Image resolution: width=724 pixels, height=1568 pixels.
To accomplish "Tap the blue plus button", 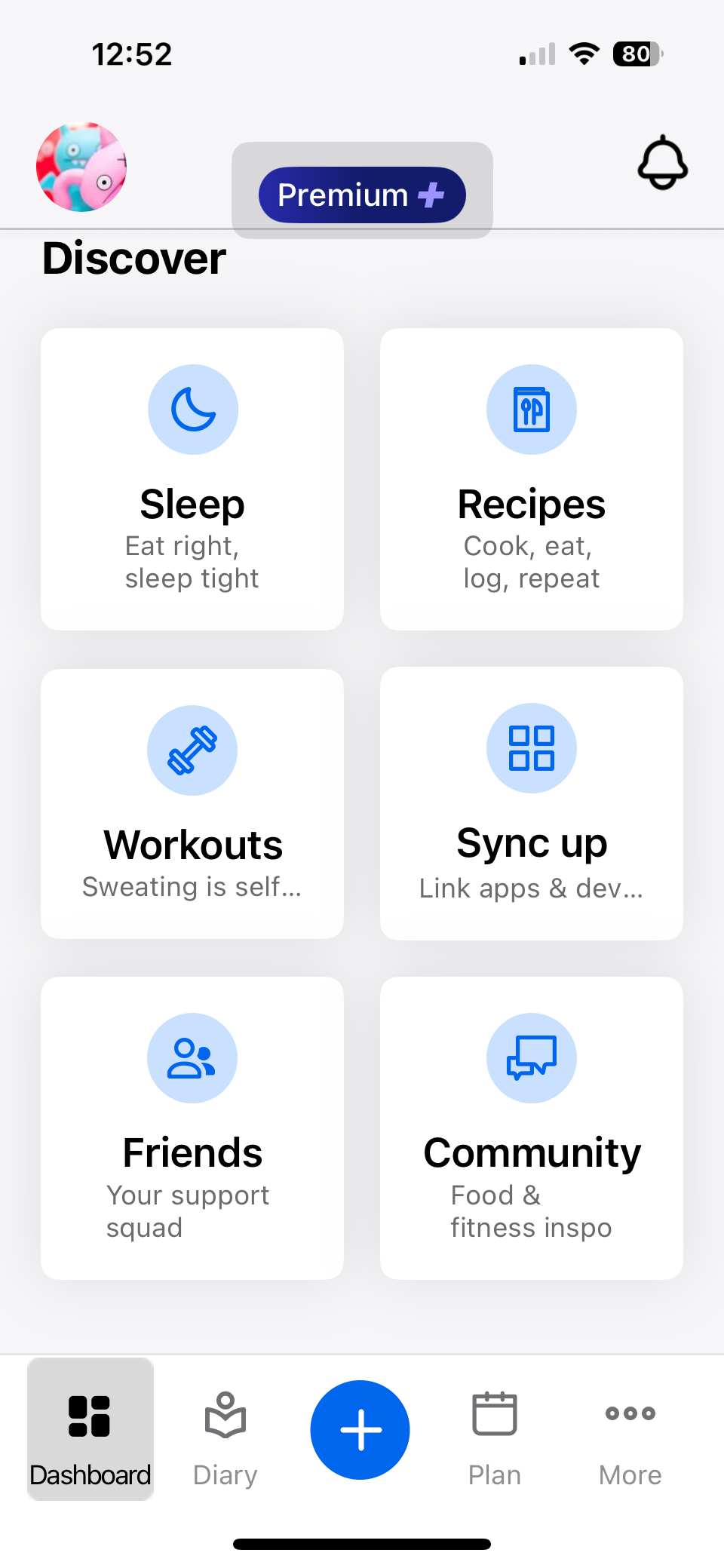I will pyautogui.click(x=360, y=1429).
